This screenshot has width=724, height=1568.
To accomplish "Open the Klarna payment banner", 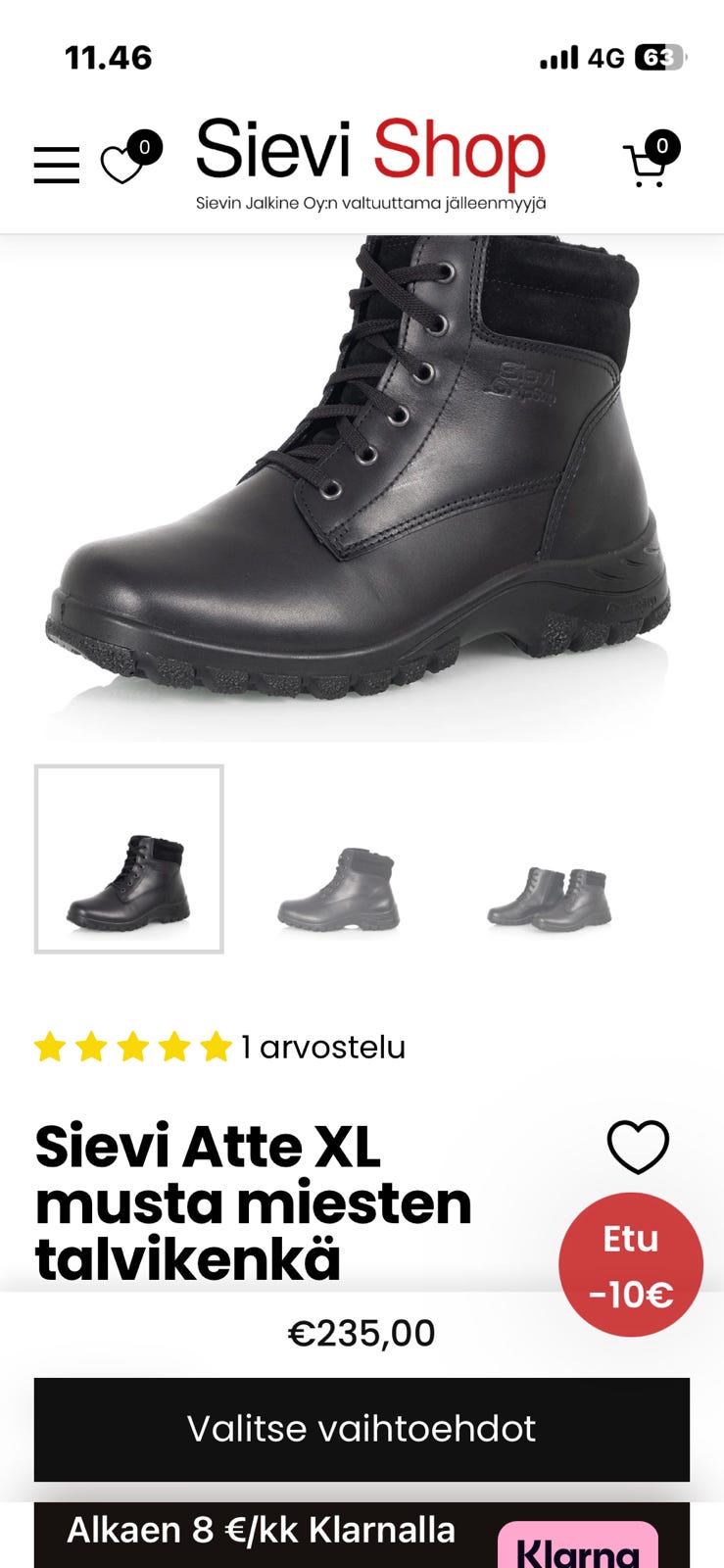I will pyautogui.click(x=362, y=1535).
